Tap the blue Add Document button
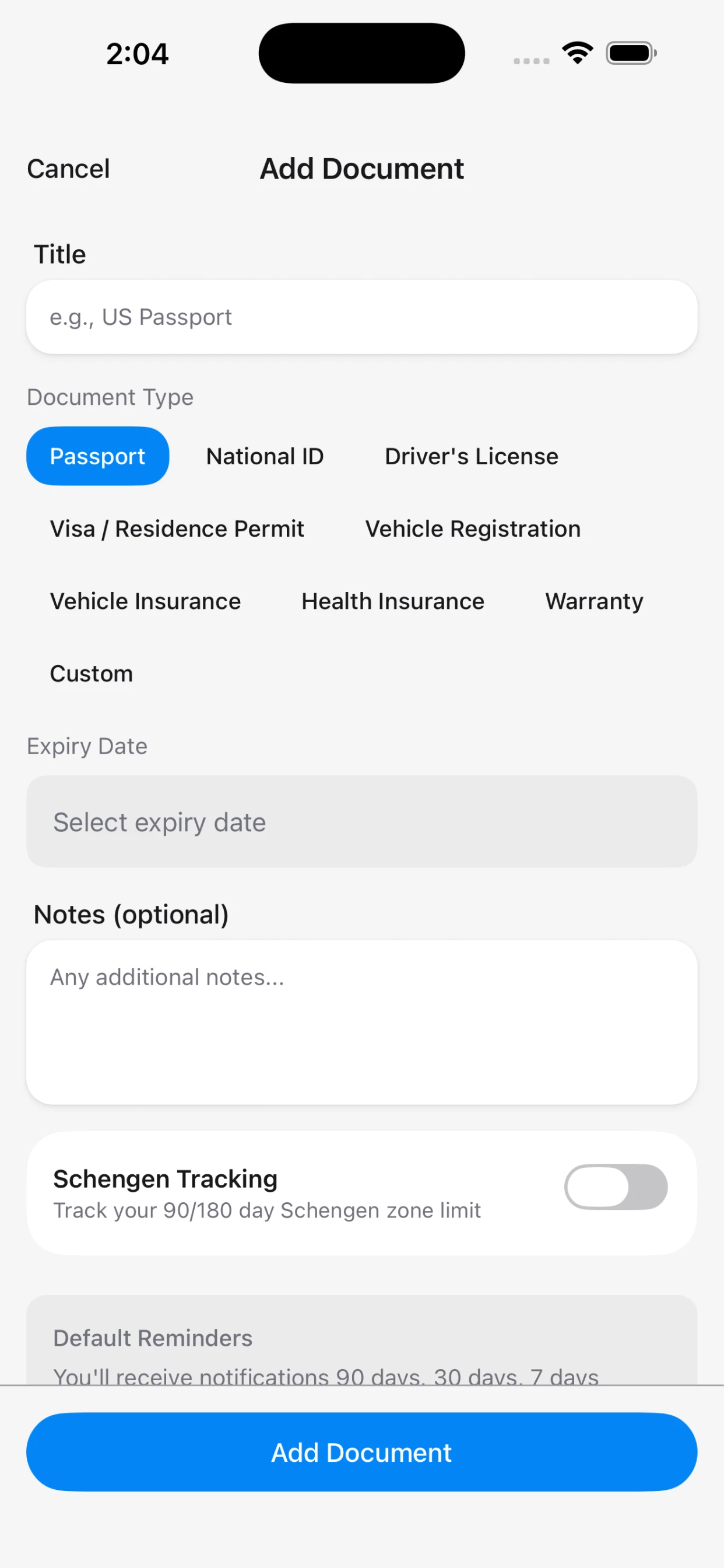Viewport: 724px width, 1568px height. pyautogui.click(x=361, y=1451)
